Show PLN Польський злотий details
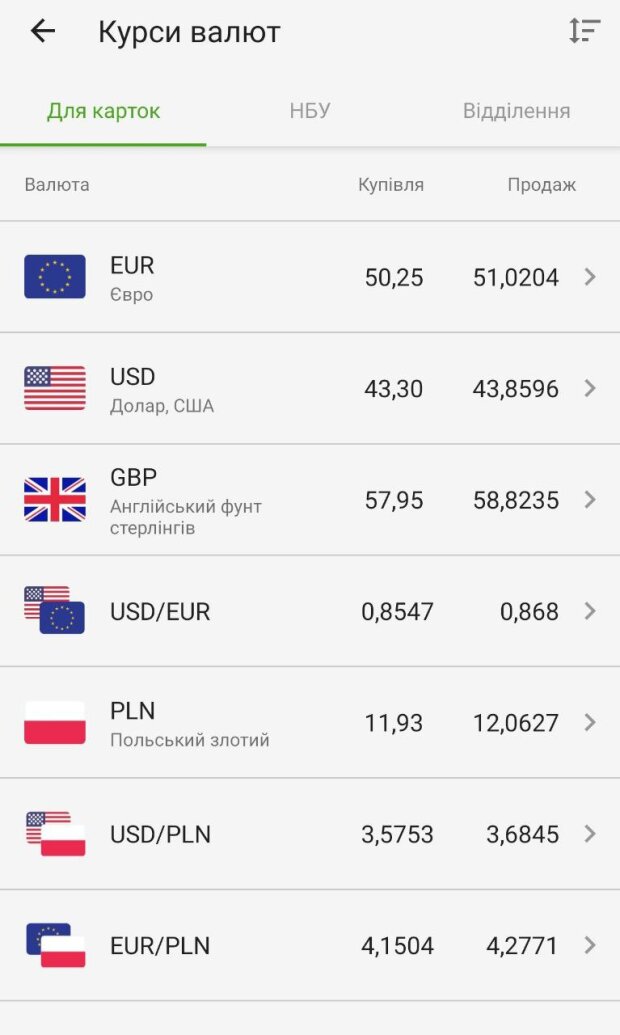 pos(310,722)
